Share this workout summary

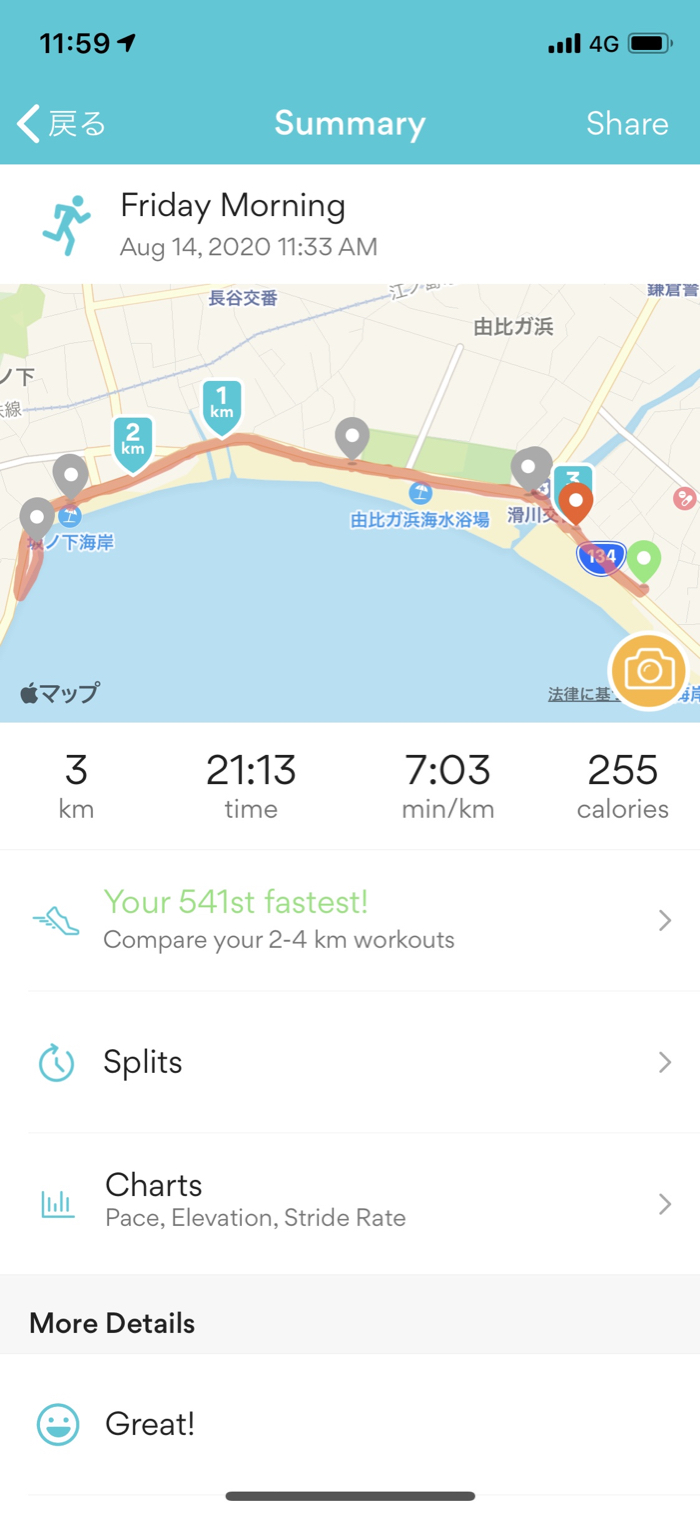click(x=627, y=124)
